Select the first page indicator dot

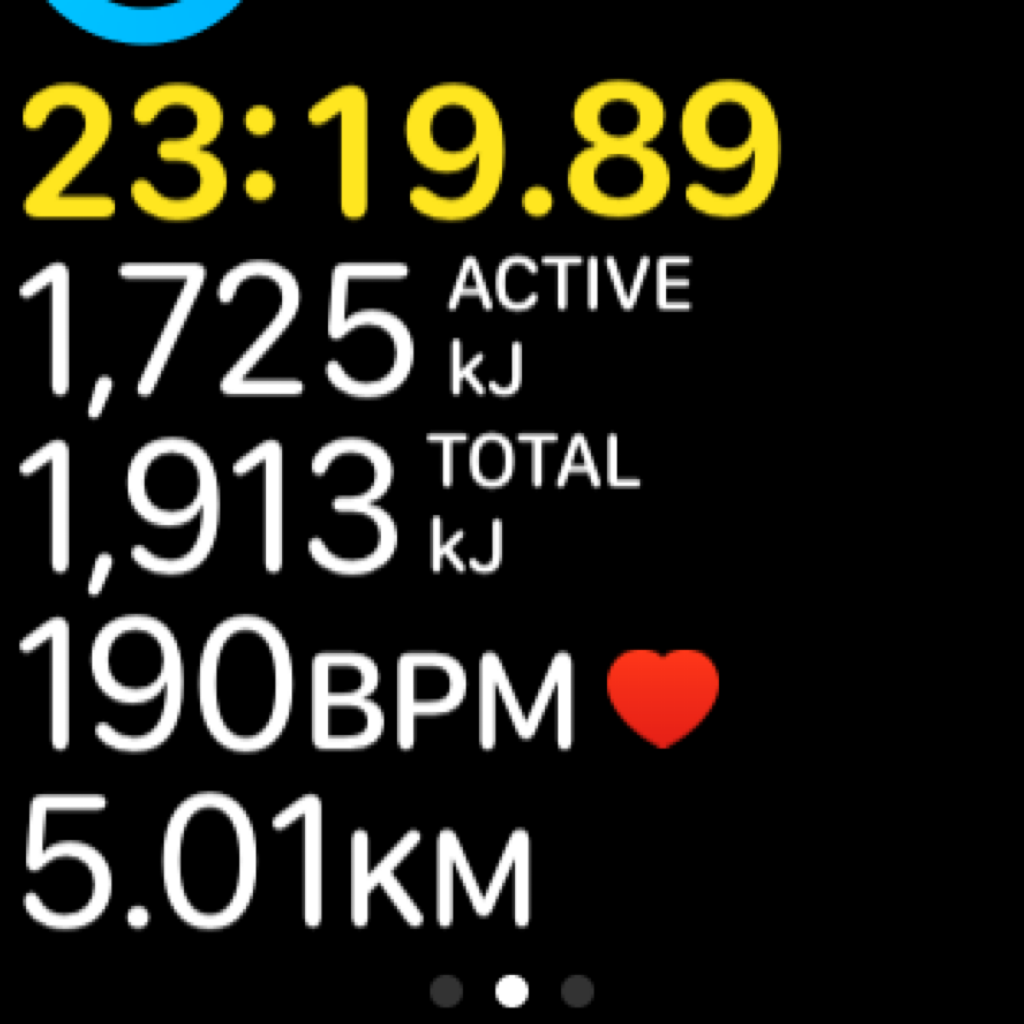click(x=447, y=991)
